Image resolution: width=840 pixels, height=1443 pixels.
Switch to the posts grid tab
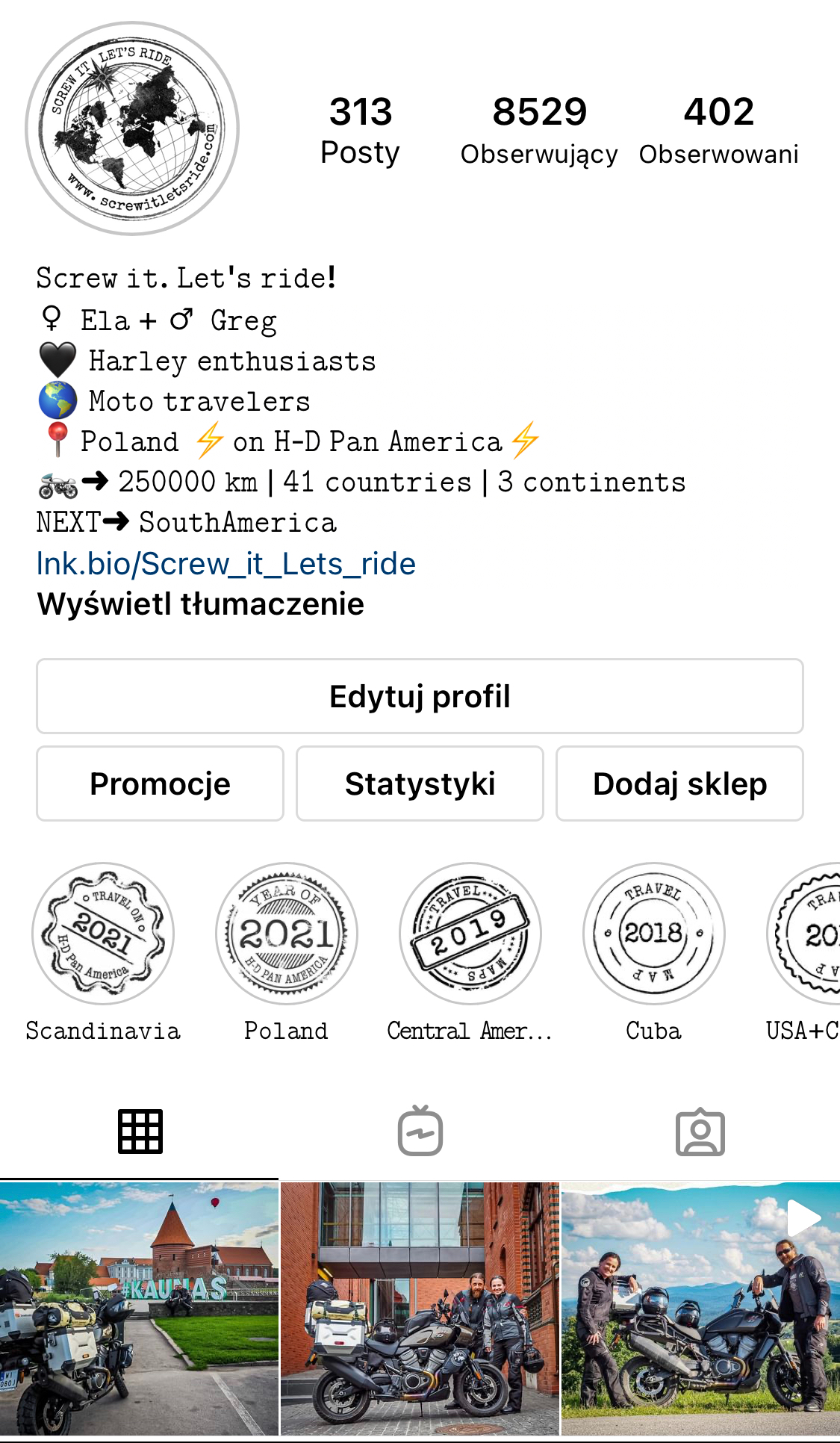(x=140, y=1132)
